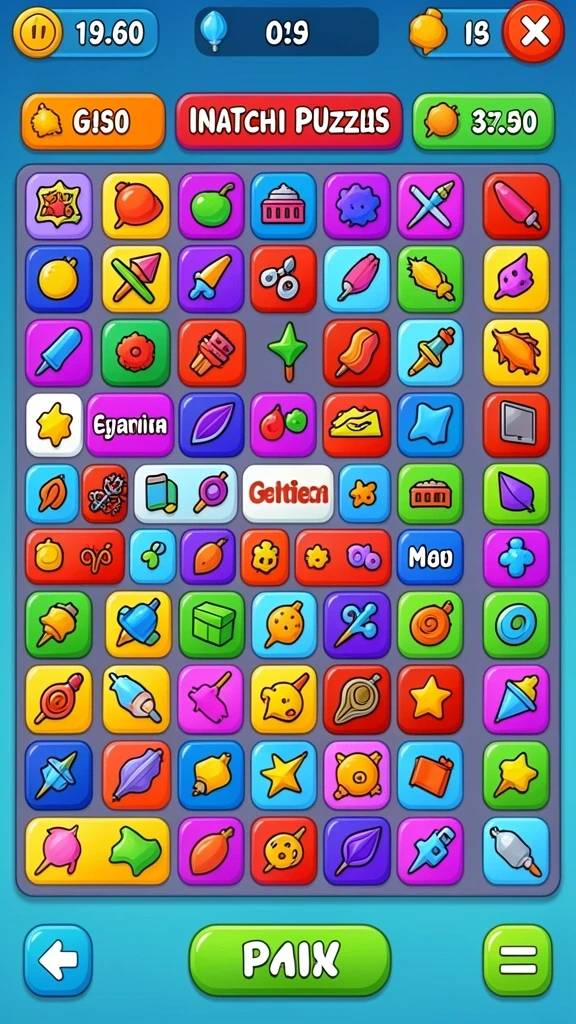Select the blue Moo tile

coord(430,557)
